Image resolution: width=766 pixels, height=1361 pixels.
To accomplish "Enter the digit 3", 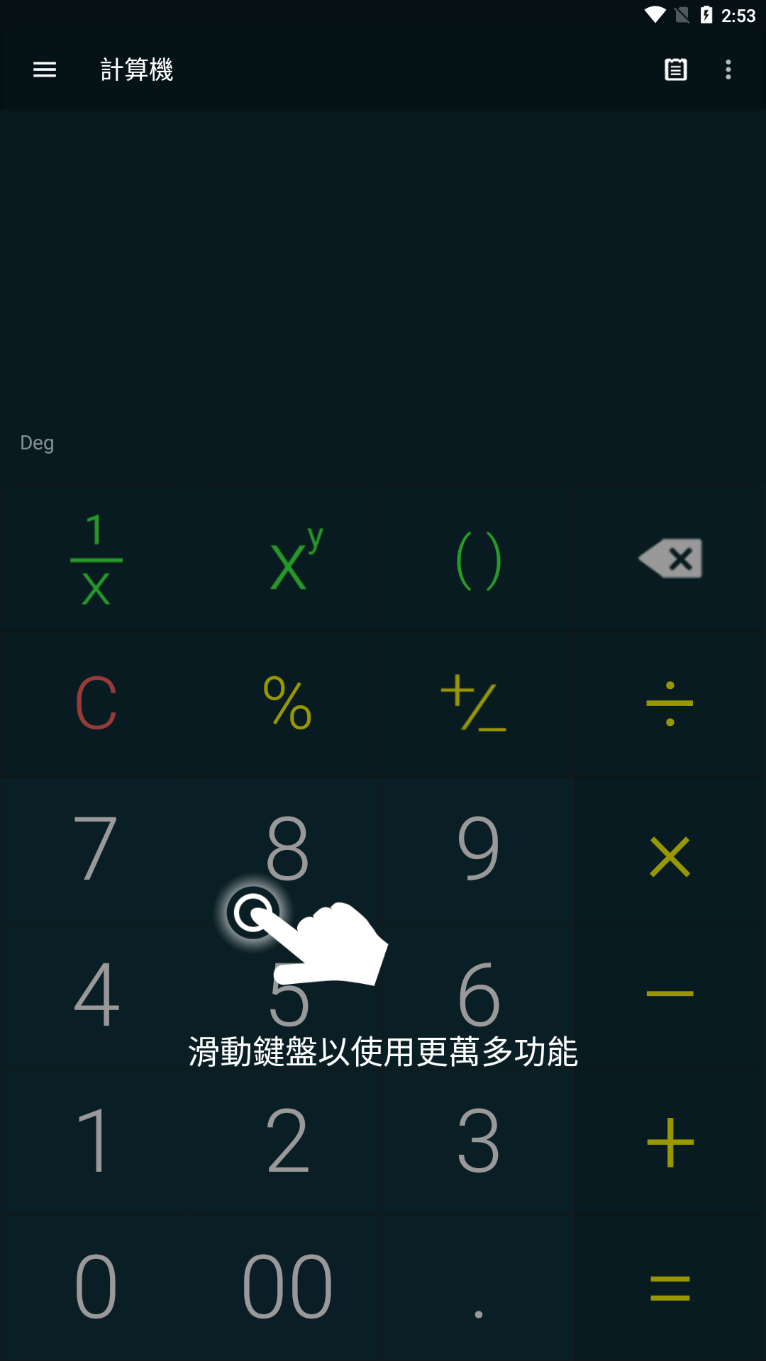I will [x=478, y=1141].
